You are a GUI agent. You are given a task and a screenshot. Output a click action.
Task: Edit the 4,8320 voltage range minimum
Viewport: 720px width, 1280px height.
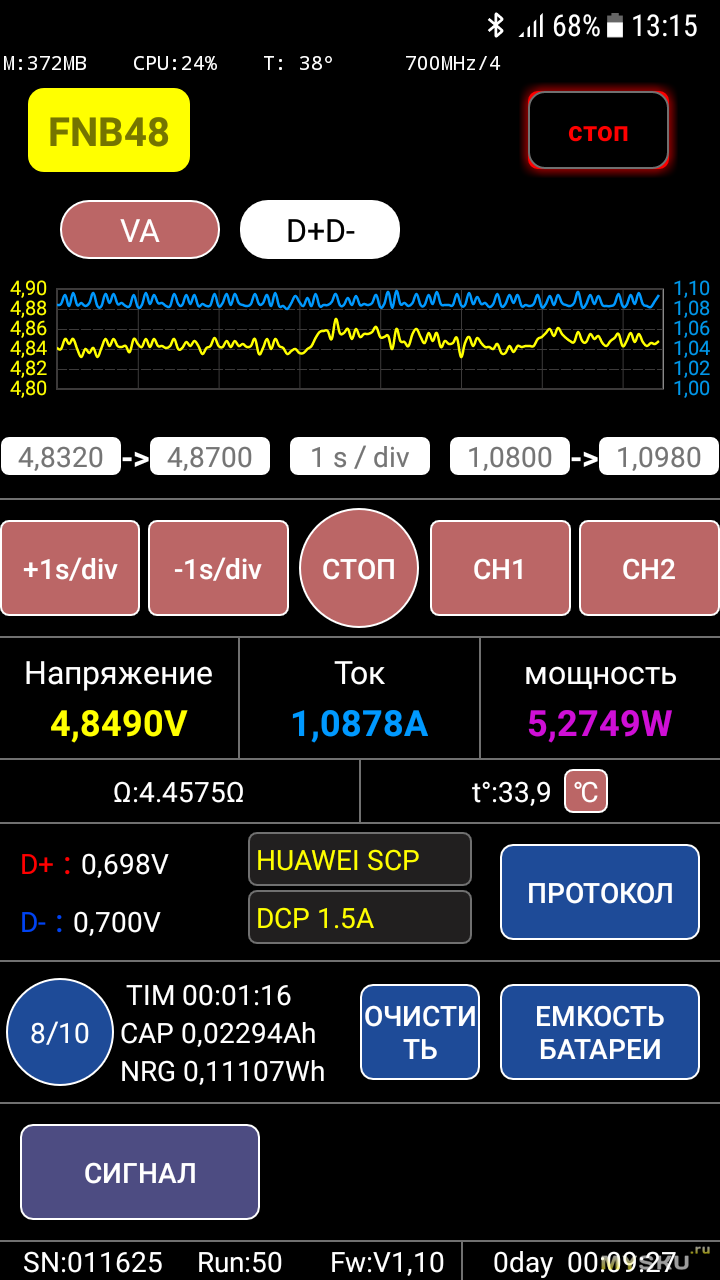pyautogui.click(x=61, y=457)
